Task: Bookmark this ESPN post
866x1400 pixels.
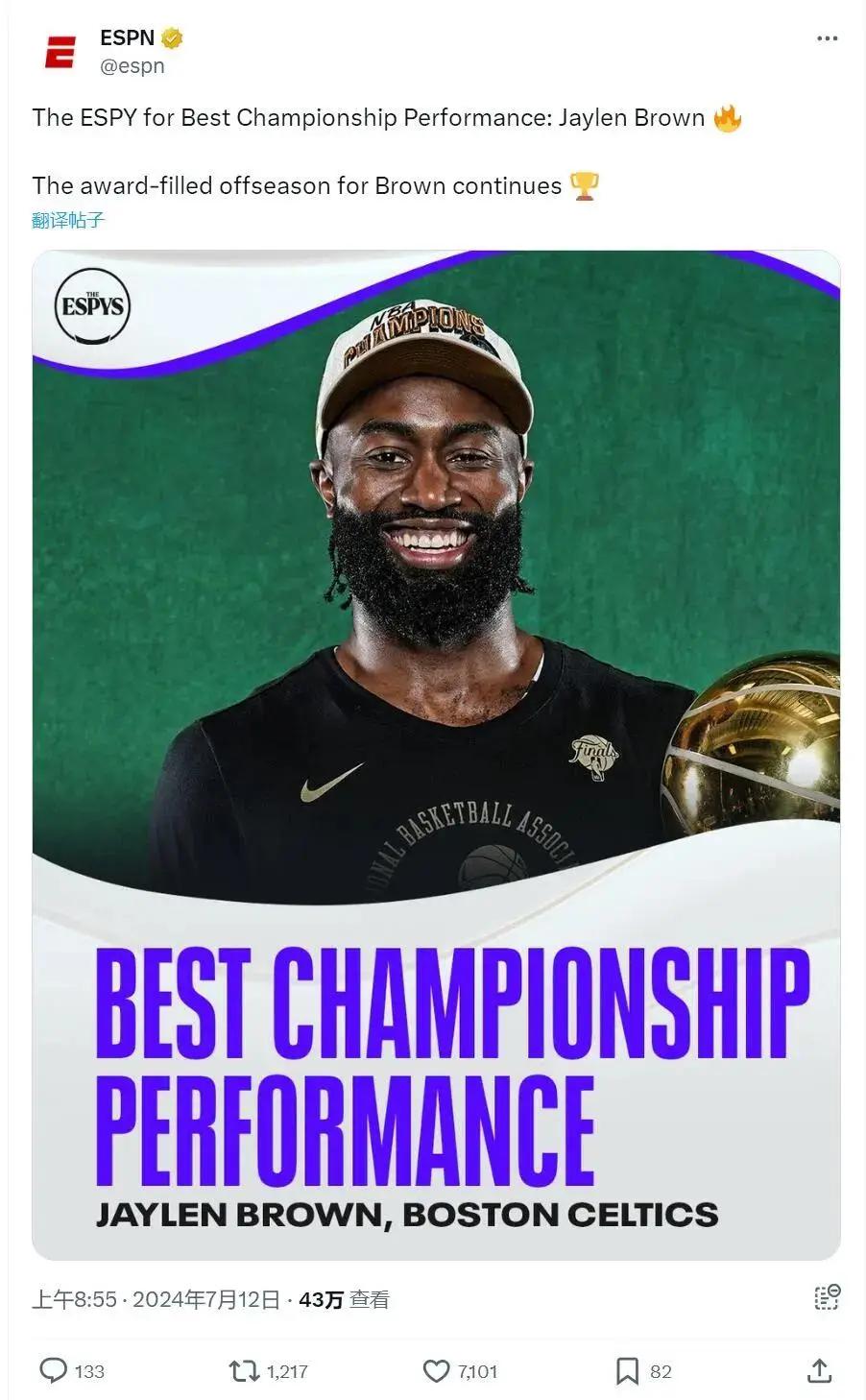Action: 627,1370
